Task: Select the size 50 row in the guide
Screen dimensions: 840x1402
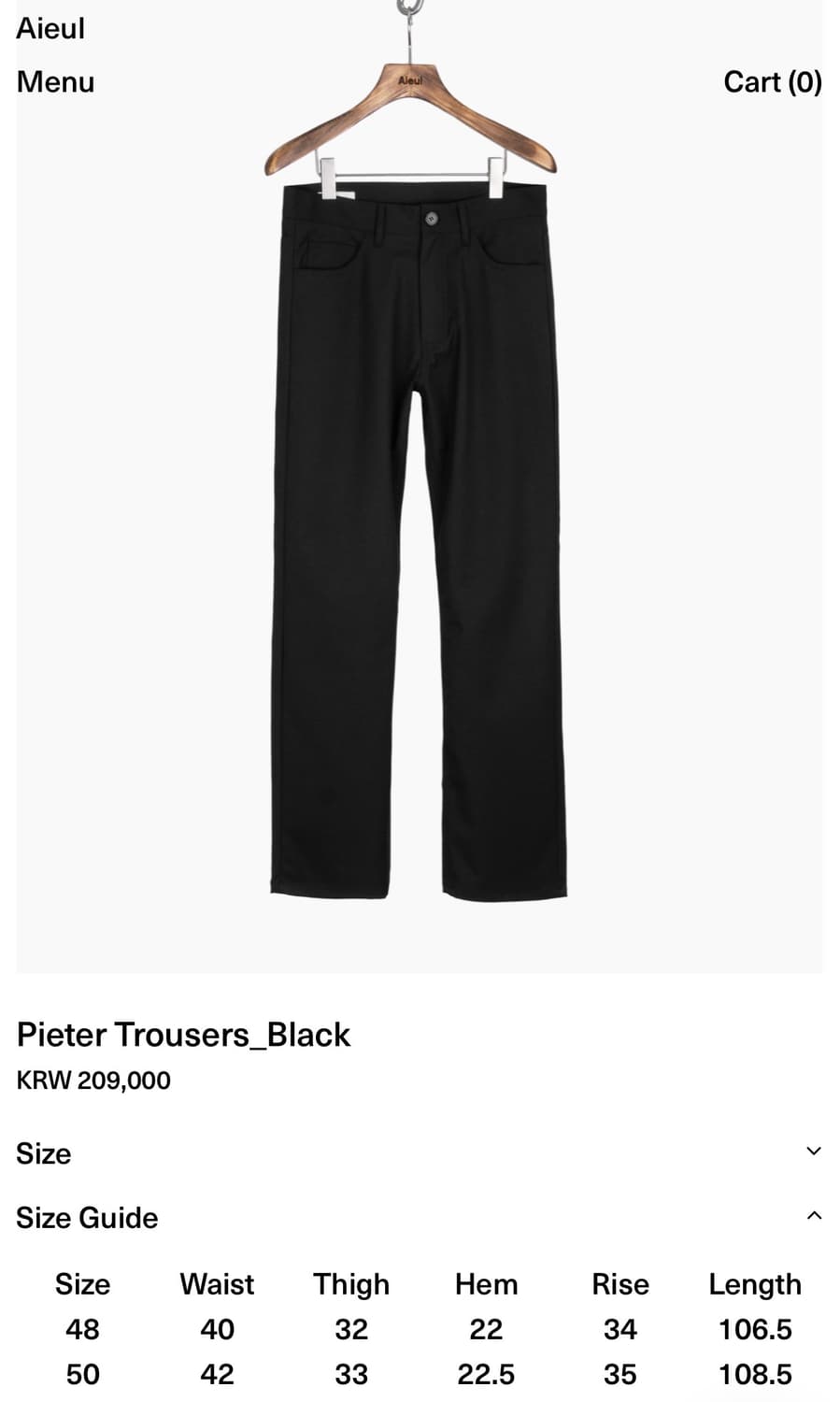Action: (x=82, y=1374)
